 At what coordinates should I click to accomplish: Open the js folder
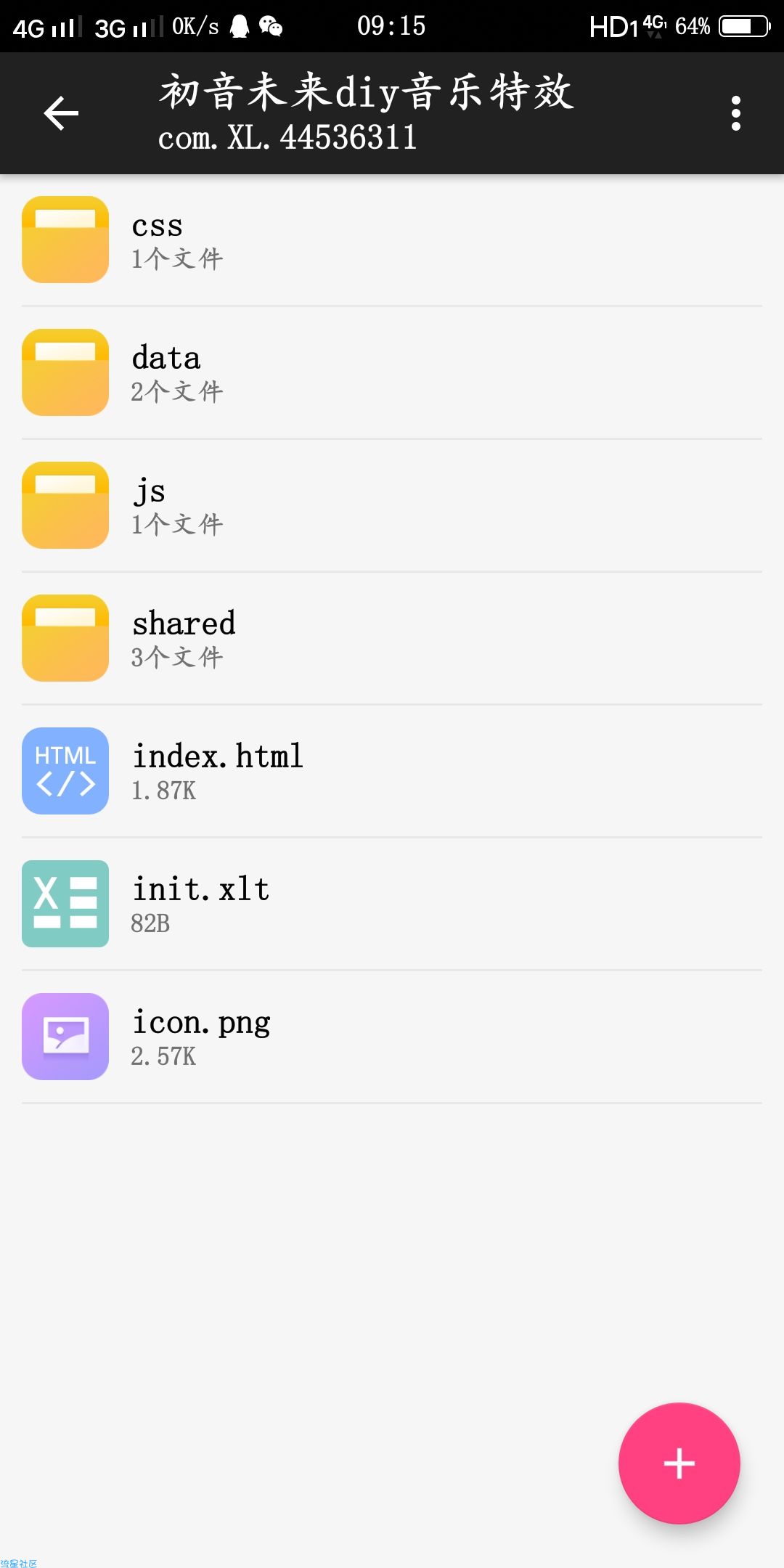click(392, 505)
